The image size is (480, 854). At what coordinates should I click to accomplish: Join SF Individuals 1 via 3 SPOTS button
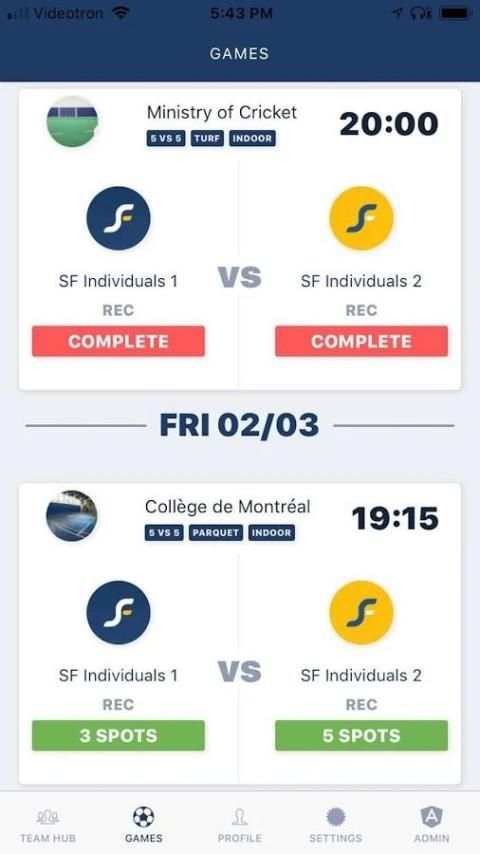pyautogui.click(x=118, y=735)
